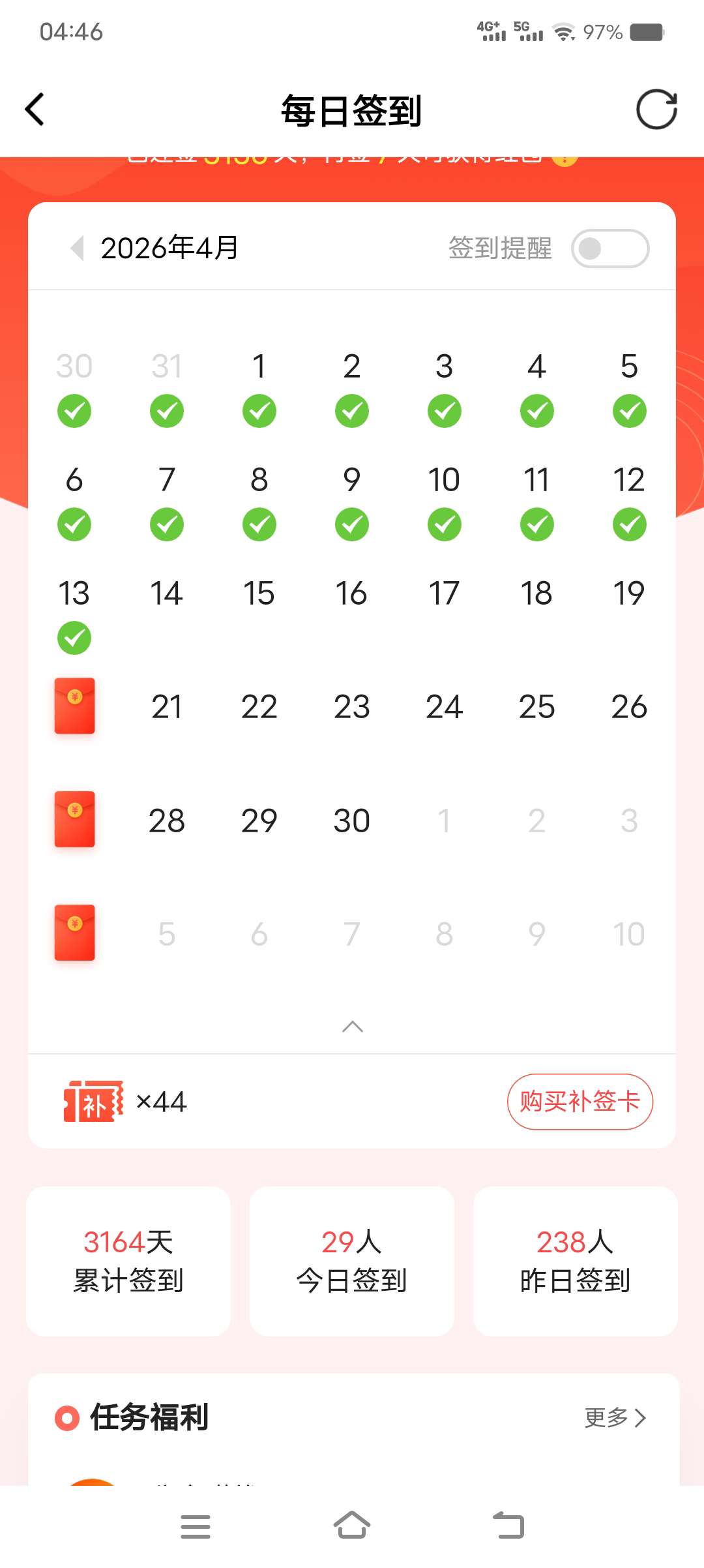The width and height of the screenshot is (704, 1568).
Task: Refresh the daily check-in page
Action: pos(656,110)
